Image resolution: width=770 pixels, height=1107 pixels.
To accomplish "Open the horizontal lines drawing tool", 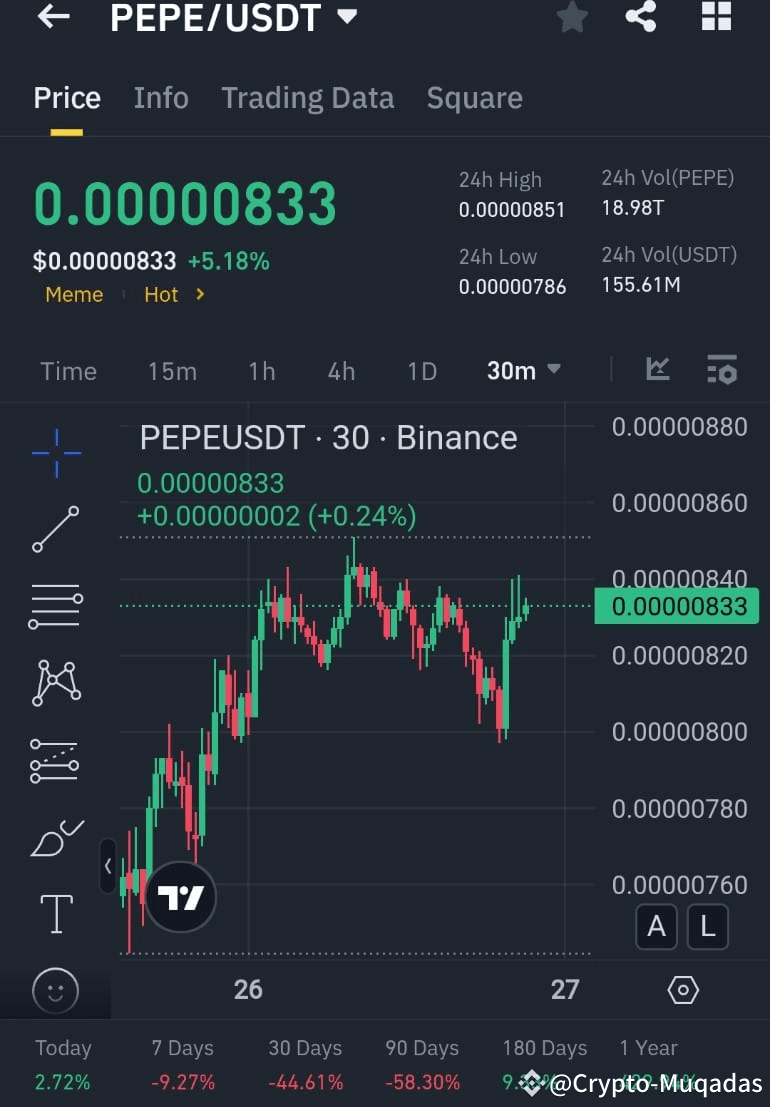I will tap(55, 605).
